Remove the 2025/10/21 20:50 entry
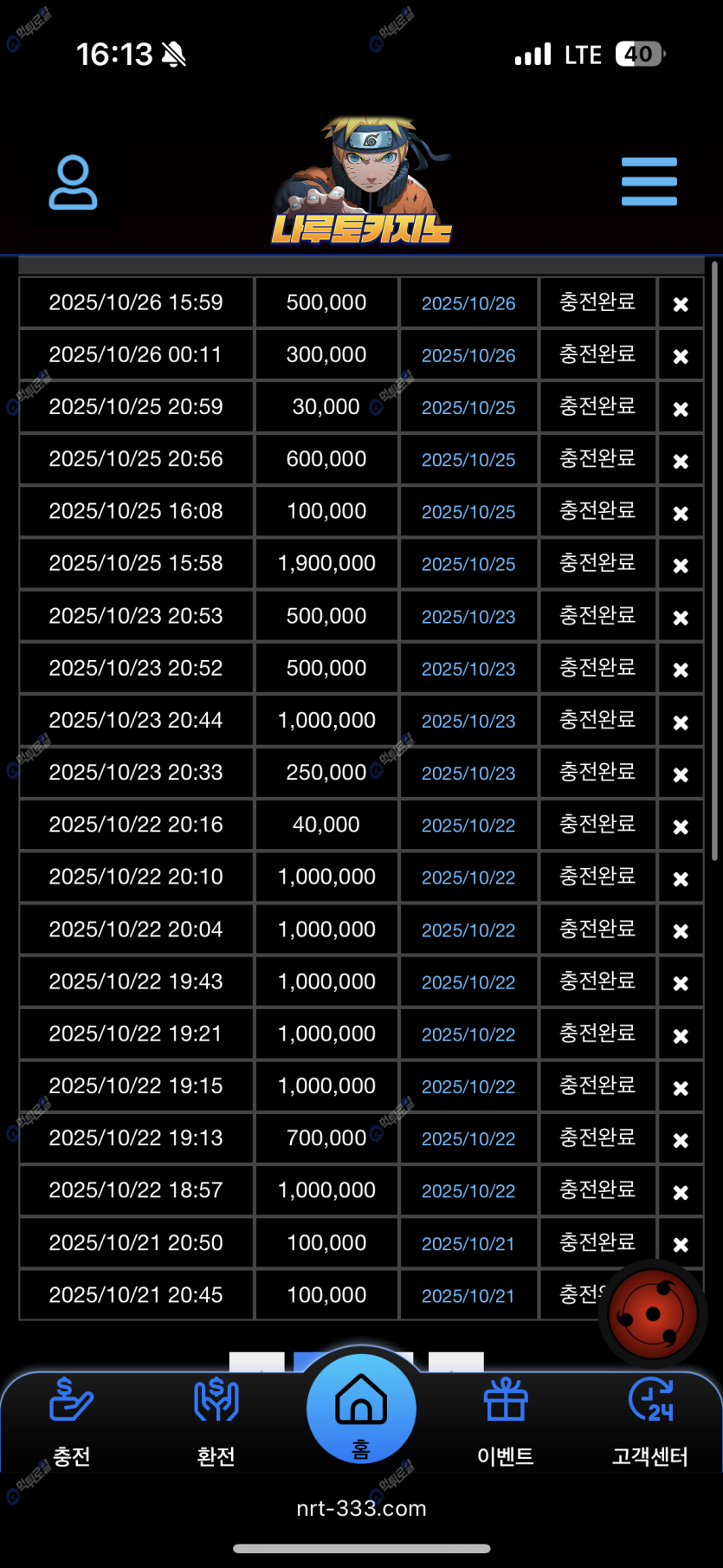723x1568 pixels. pyautogui.click(x=681, y=1244)
